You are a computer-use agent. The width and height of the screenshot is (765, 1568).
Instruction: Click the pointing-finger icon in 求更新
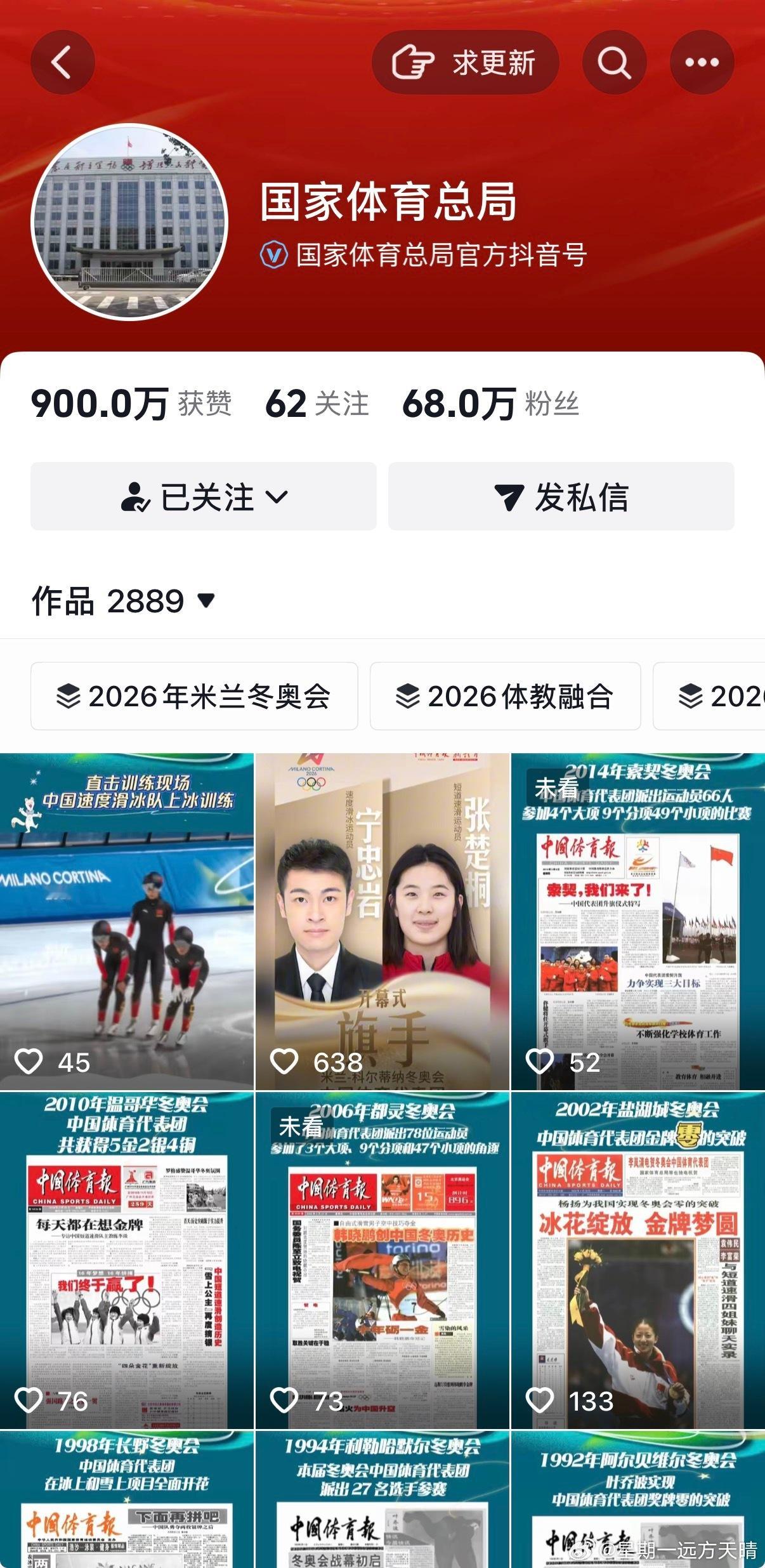point(415,62)
